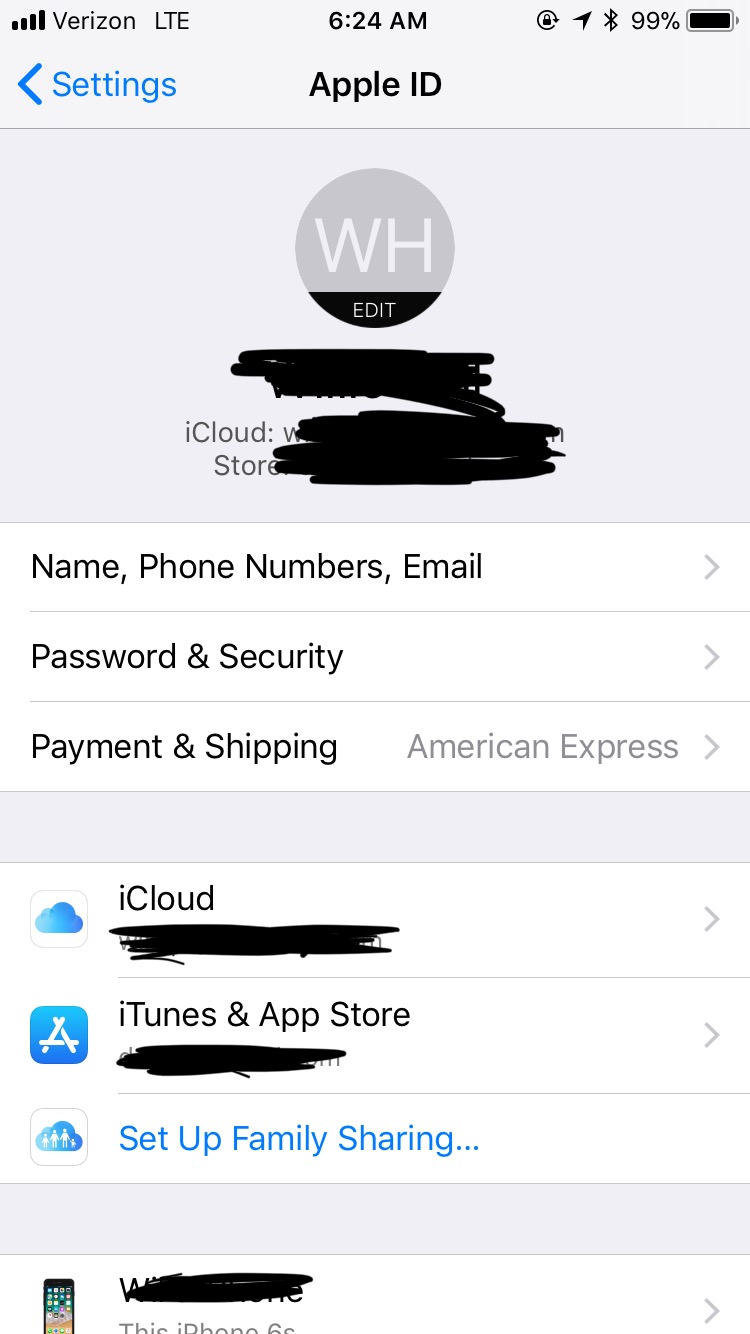
Task: Select Set Up Family Sharing
Action: pyautogui.click(x=299, y=1139)
